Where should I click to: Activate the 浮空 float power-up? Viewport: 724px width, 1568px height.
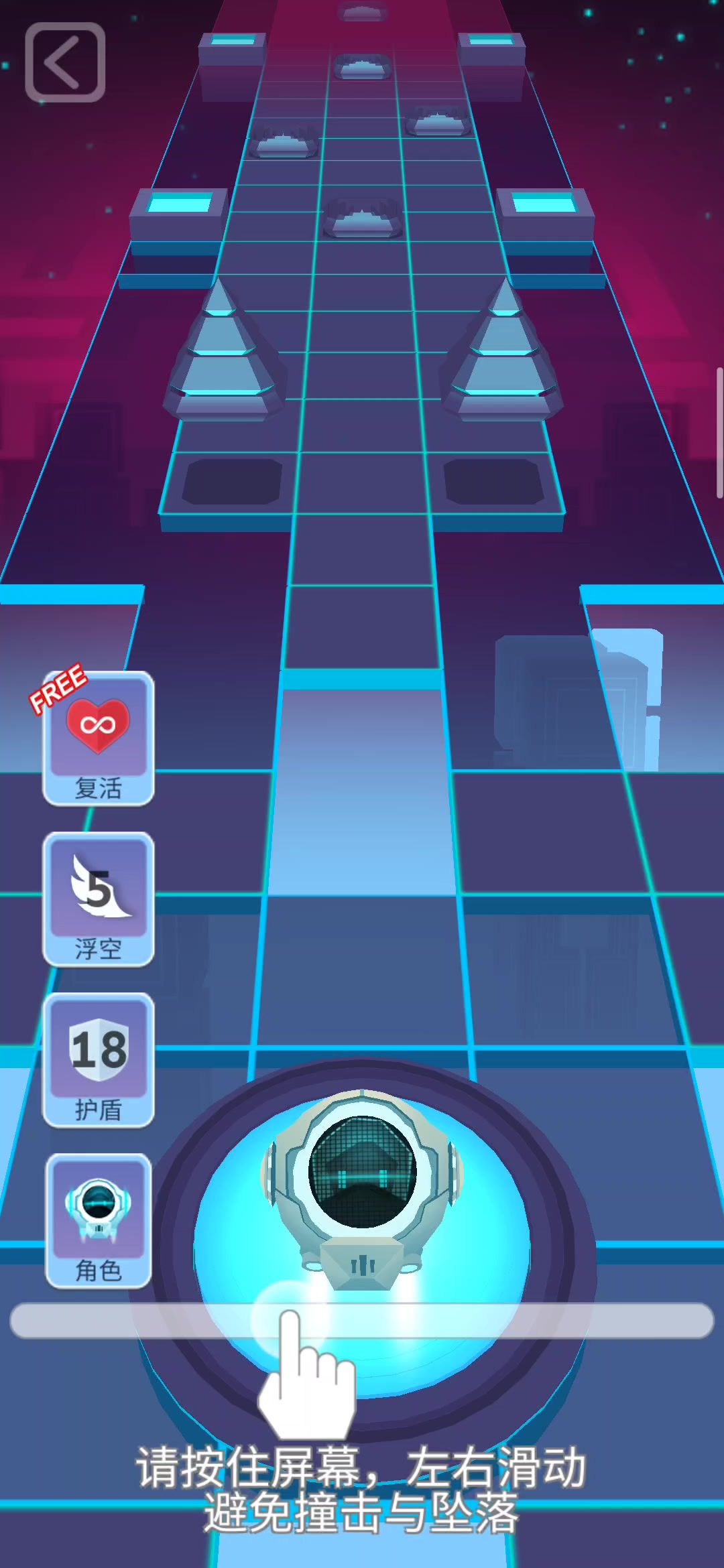pos(99,899)
